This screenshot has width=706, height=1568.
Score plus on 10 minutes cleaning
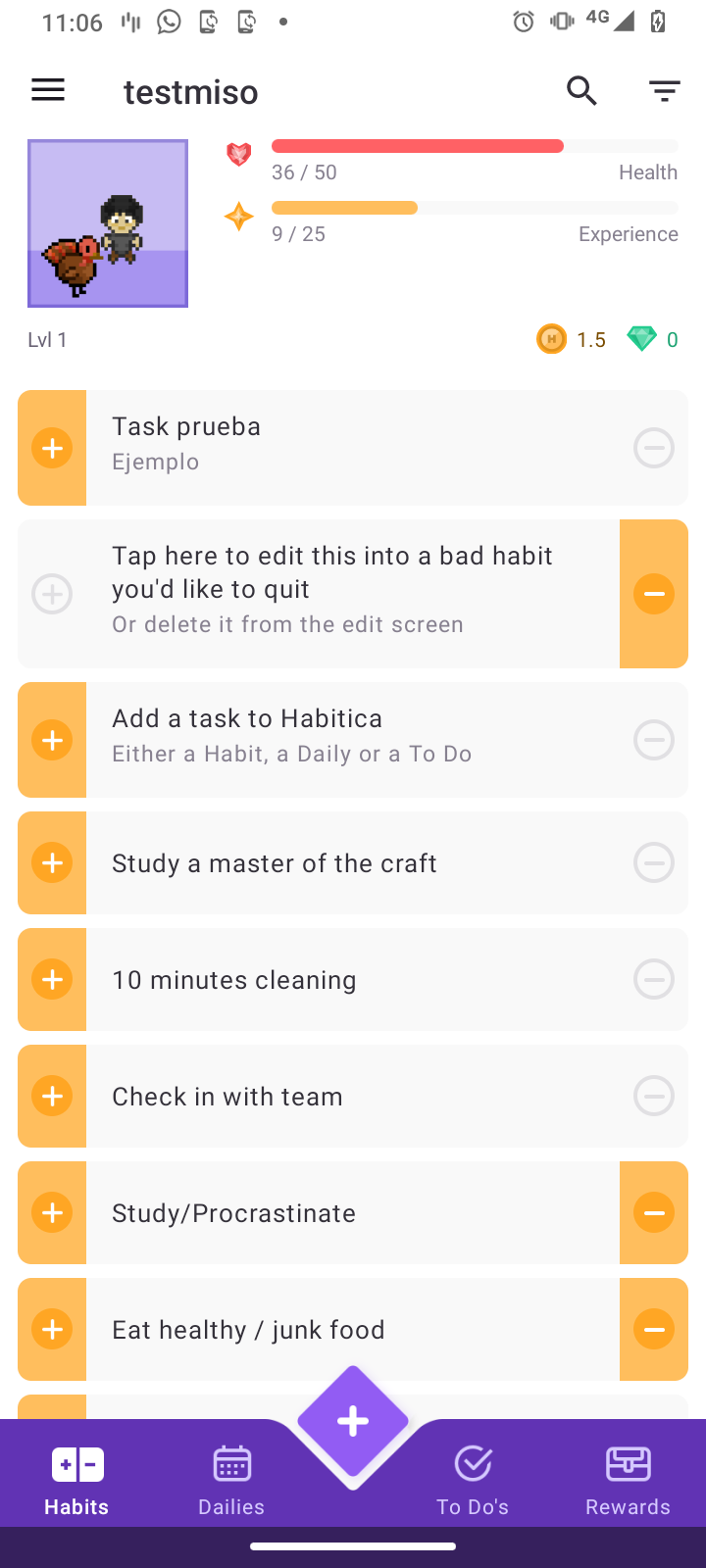tap(52, 979)
